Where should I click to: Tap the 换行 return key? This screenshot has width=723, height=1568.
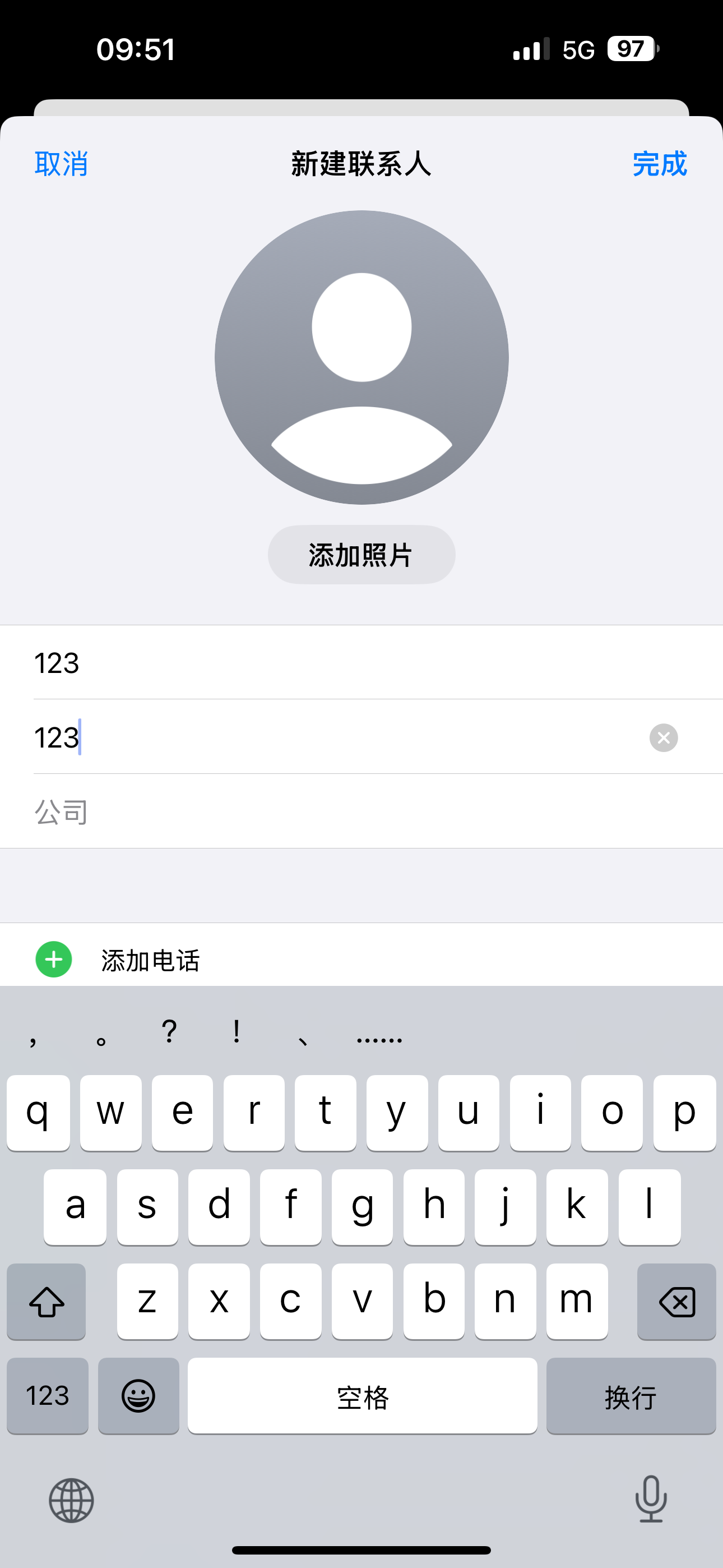pos(631,1395)
